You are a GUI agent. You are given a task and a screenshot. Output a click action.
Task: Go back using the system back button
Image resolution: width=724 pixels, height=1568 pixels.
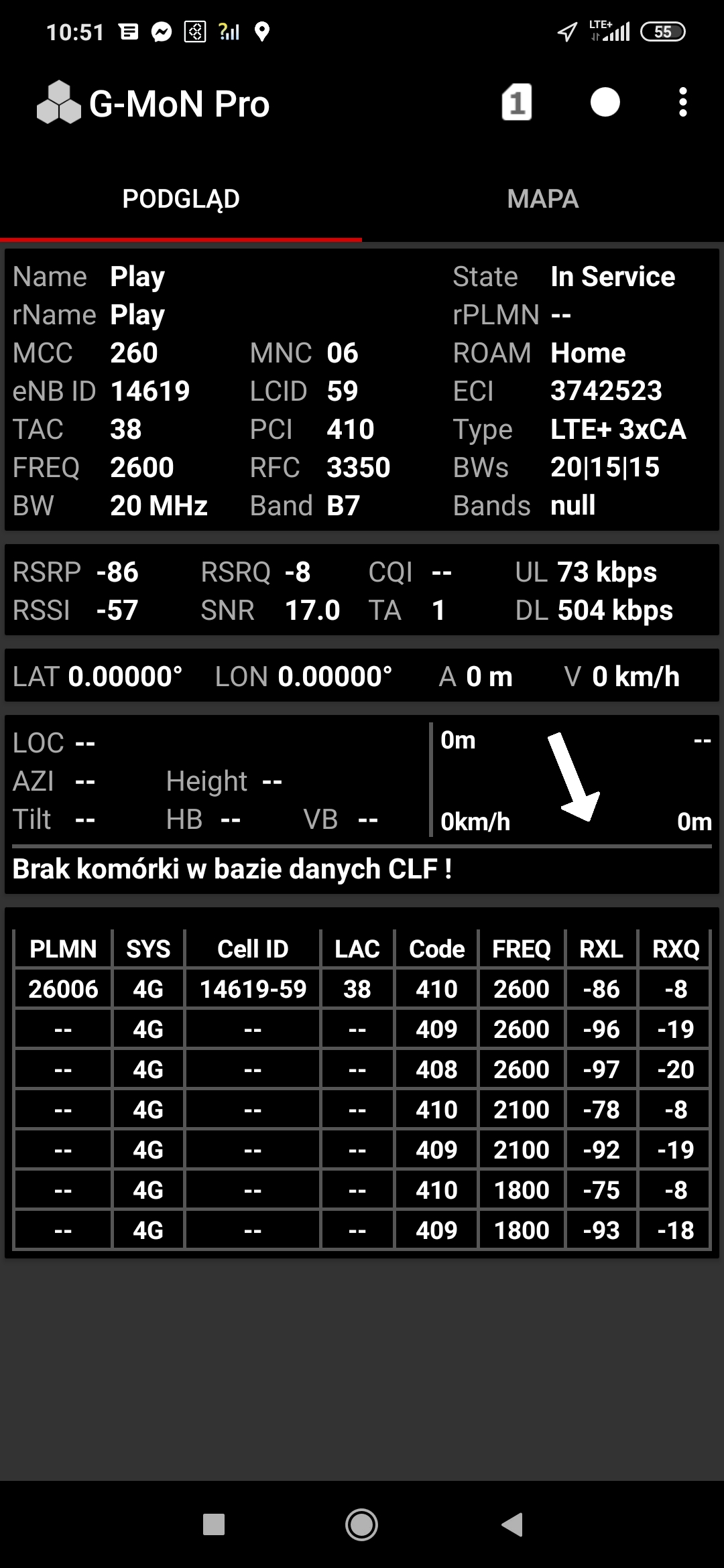512,1524
